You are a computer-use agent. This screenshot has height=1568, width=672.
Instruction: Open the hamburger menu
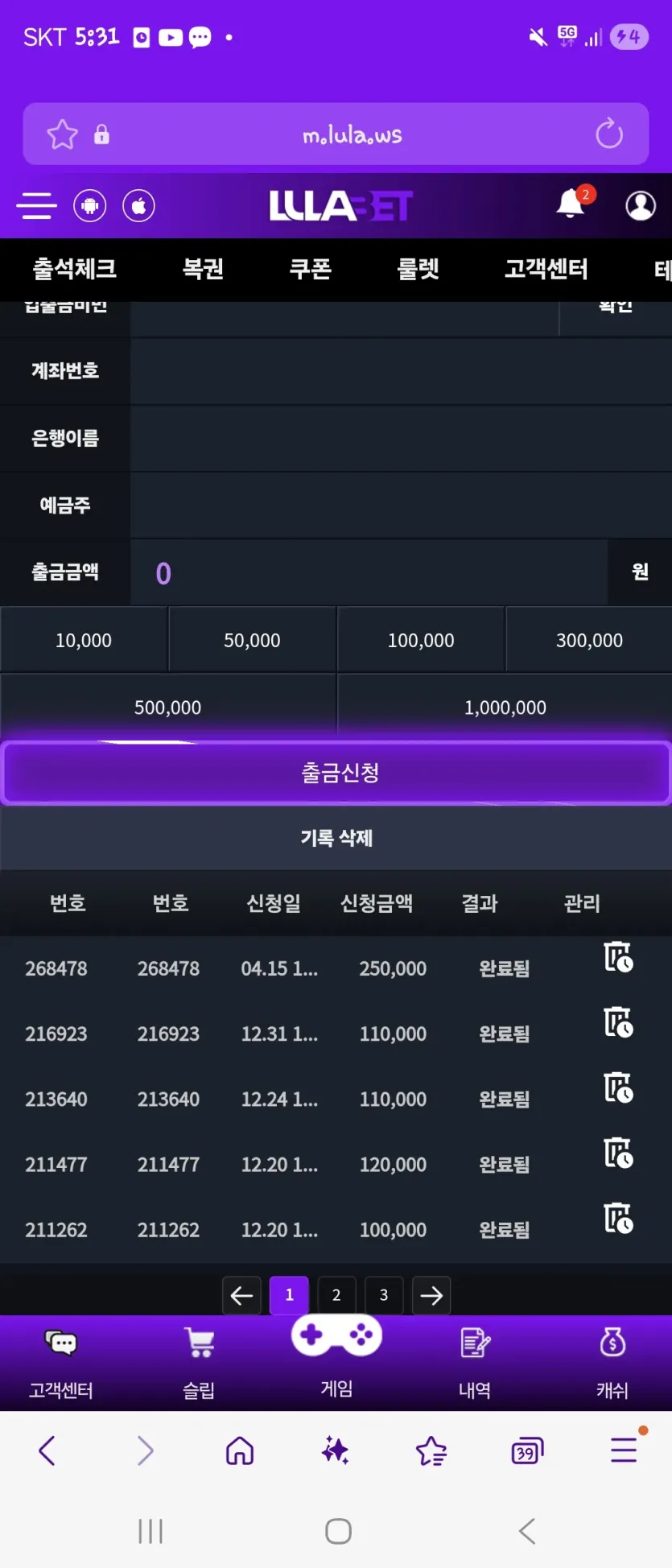click(36, 206)
